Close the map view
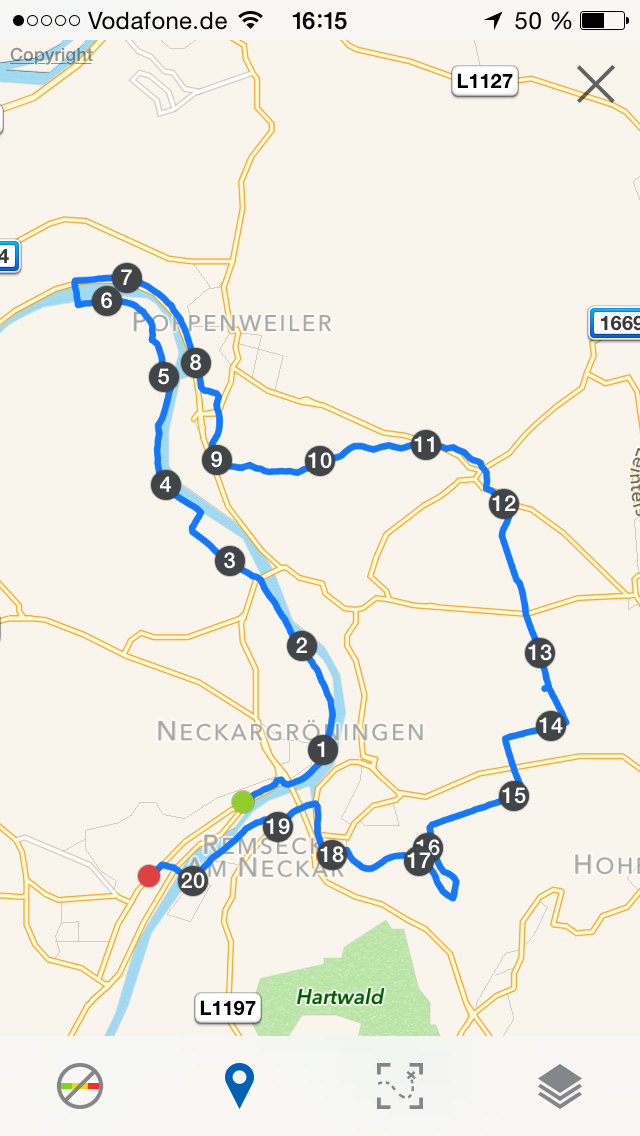This screenshot has width=640, height=1136. pyautogui.click(x=596, y=85)
